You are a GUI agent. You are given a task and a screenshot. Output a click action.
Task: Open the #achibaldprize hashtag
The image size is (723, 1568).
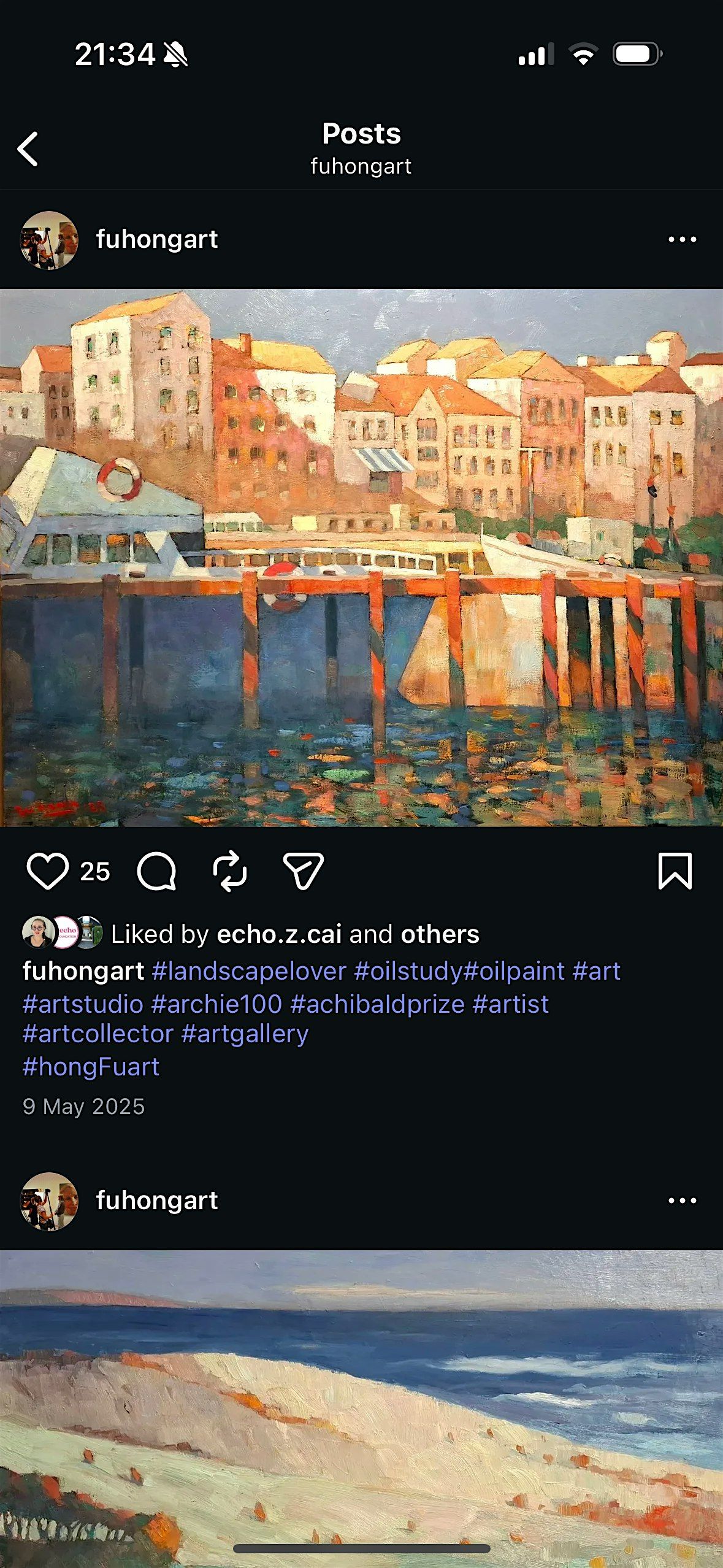point(377,1004)
